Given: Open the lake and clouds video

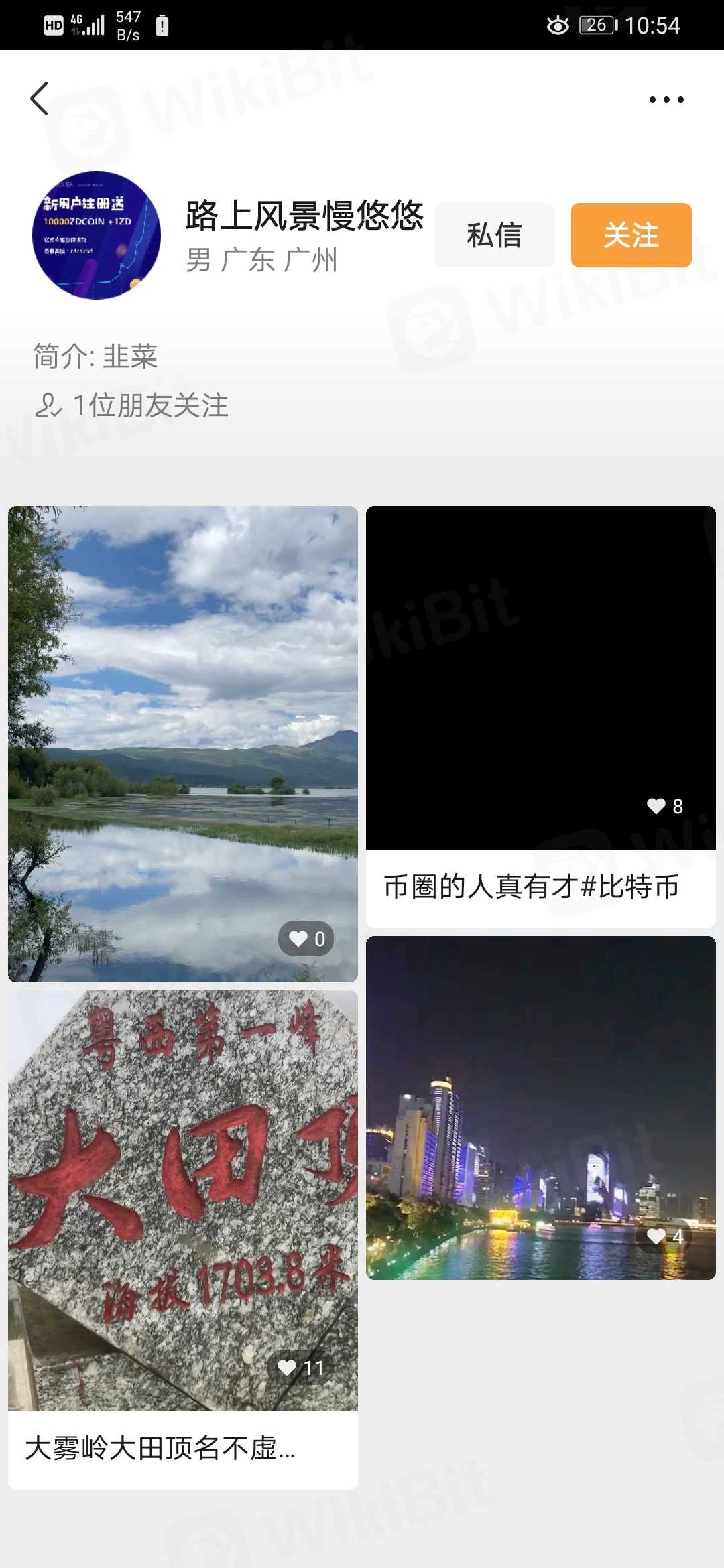Looking at the screenshot, I should point(182,744).
